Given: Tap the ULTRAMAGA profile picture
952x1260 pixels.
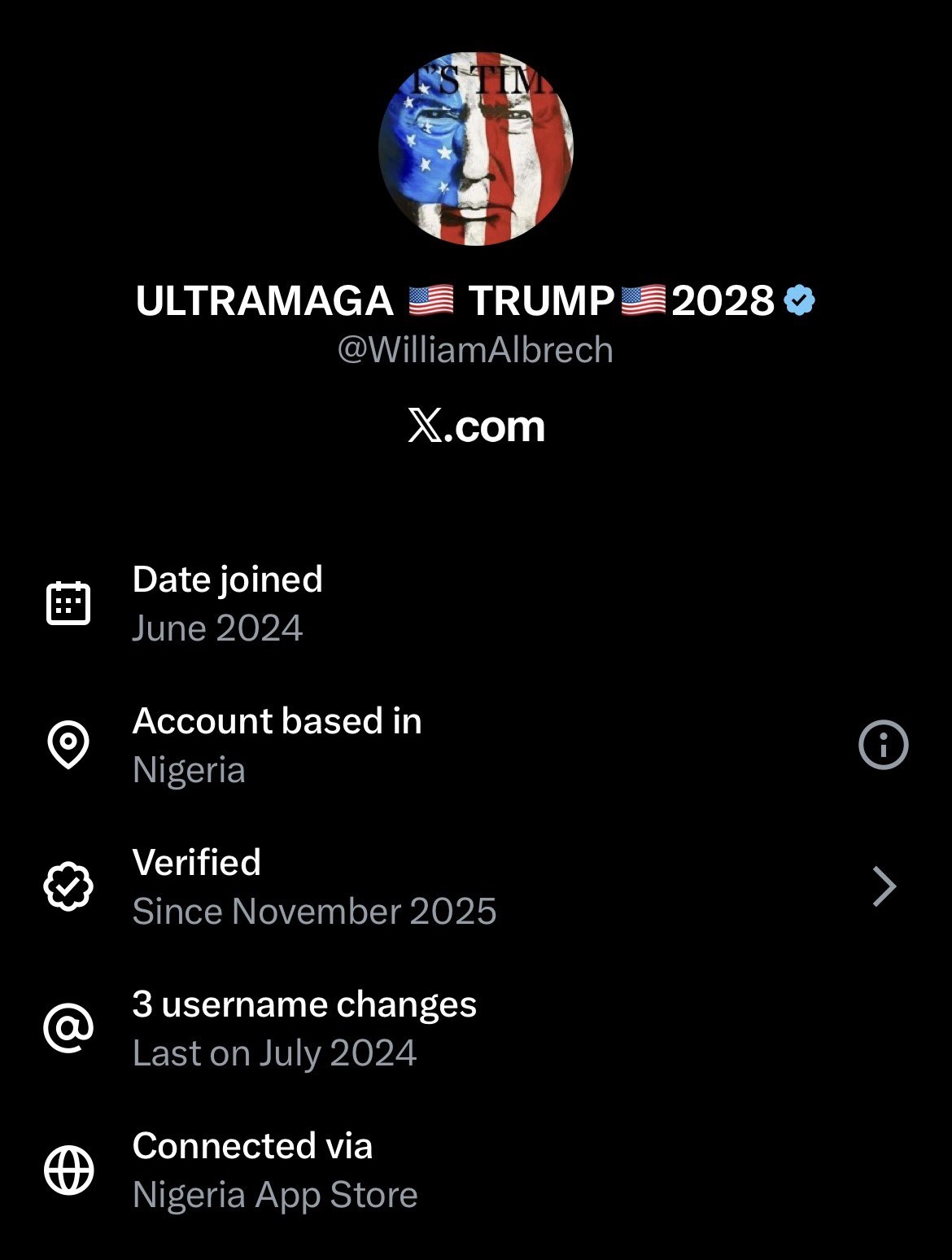Looking at the screenshot, I should (476, 148).
